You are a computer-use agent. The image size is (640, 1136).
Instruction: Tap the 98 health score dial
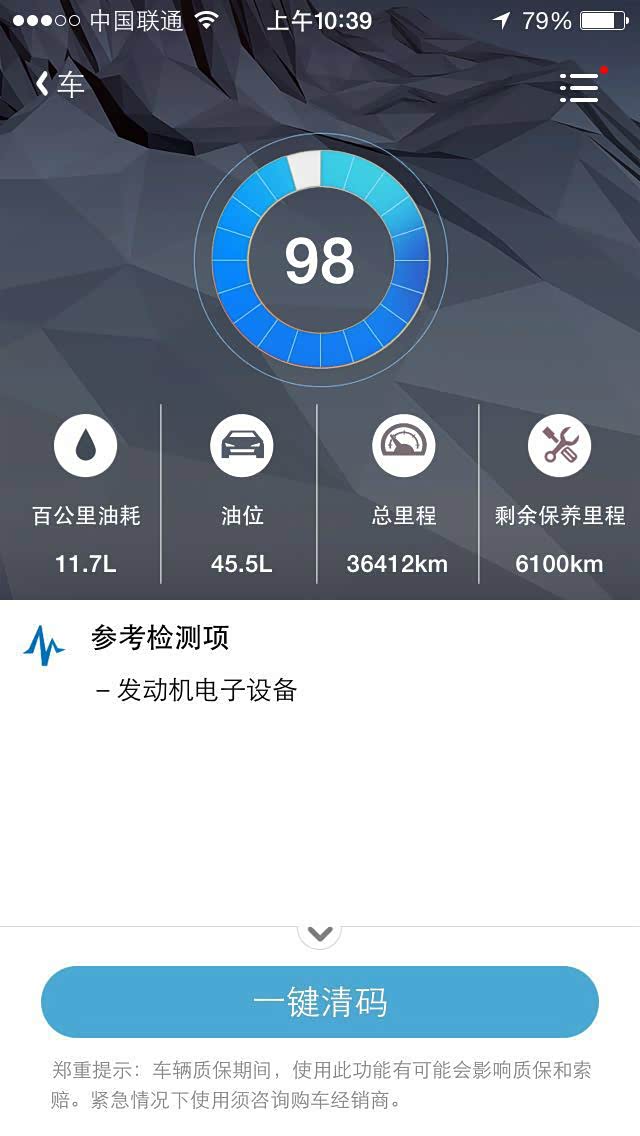click(x=320, y=261)
